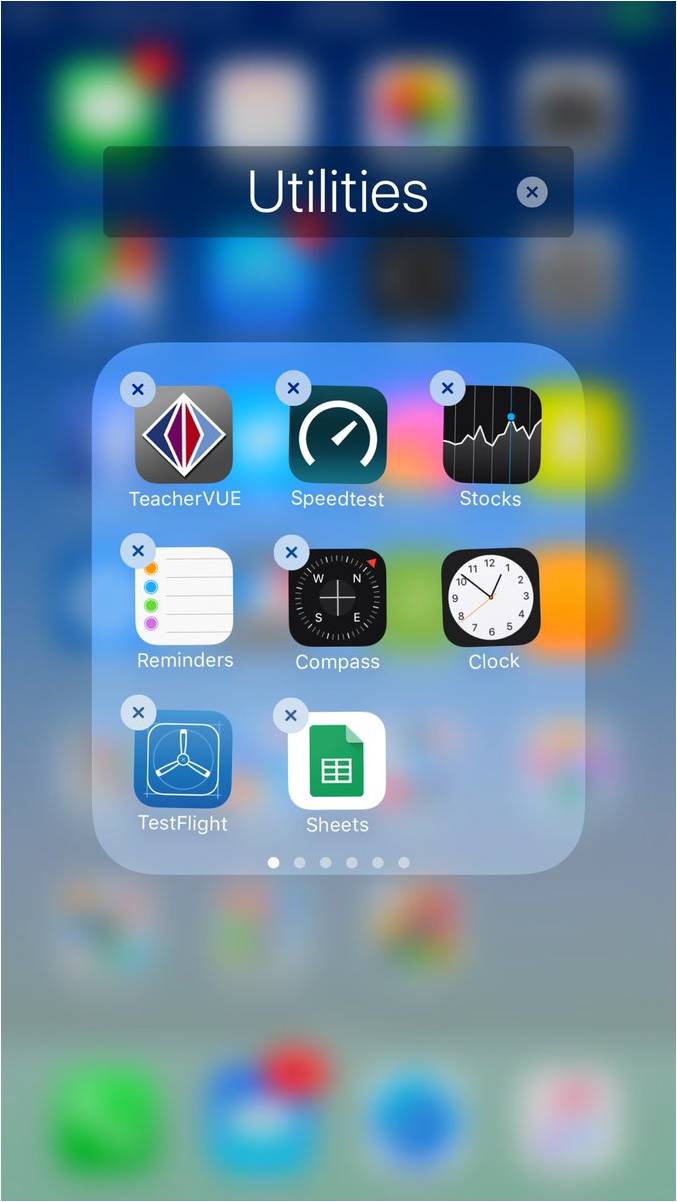Delete the Compass app

click(292, 551)
